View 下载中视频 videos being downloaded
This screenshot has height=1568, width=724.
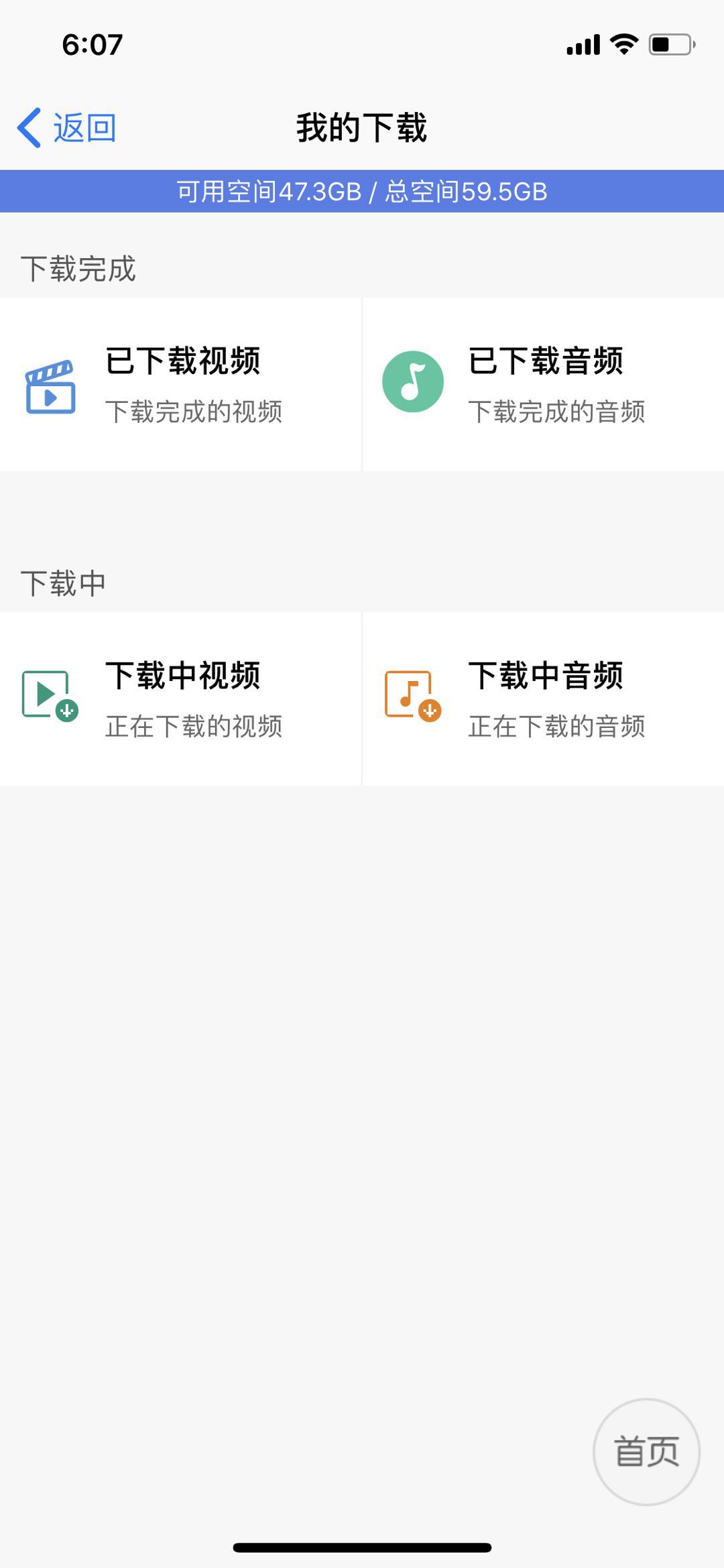180,699
